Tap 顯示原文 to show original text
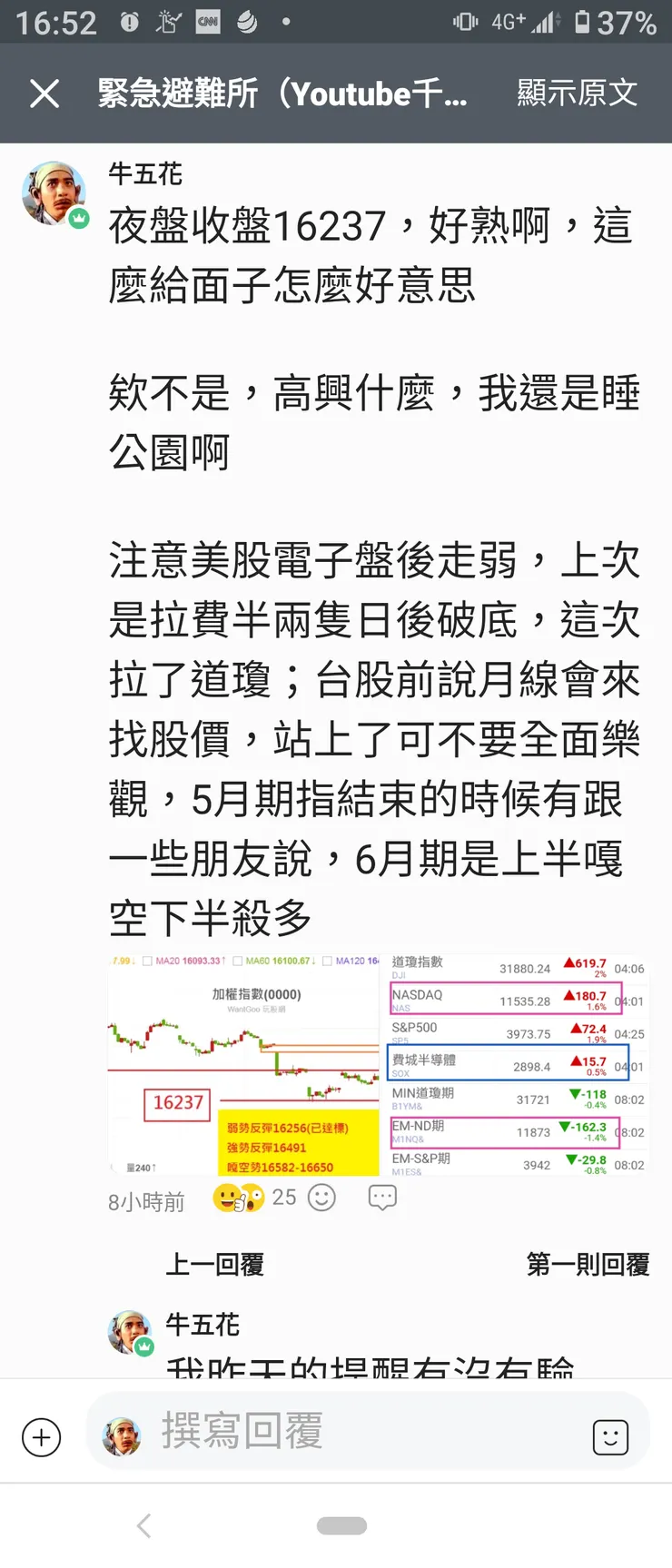This screenshot has height=1568, width=672. (576, 94)
